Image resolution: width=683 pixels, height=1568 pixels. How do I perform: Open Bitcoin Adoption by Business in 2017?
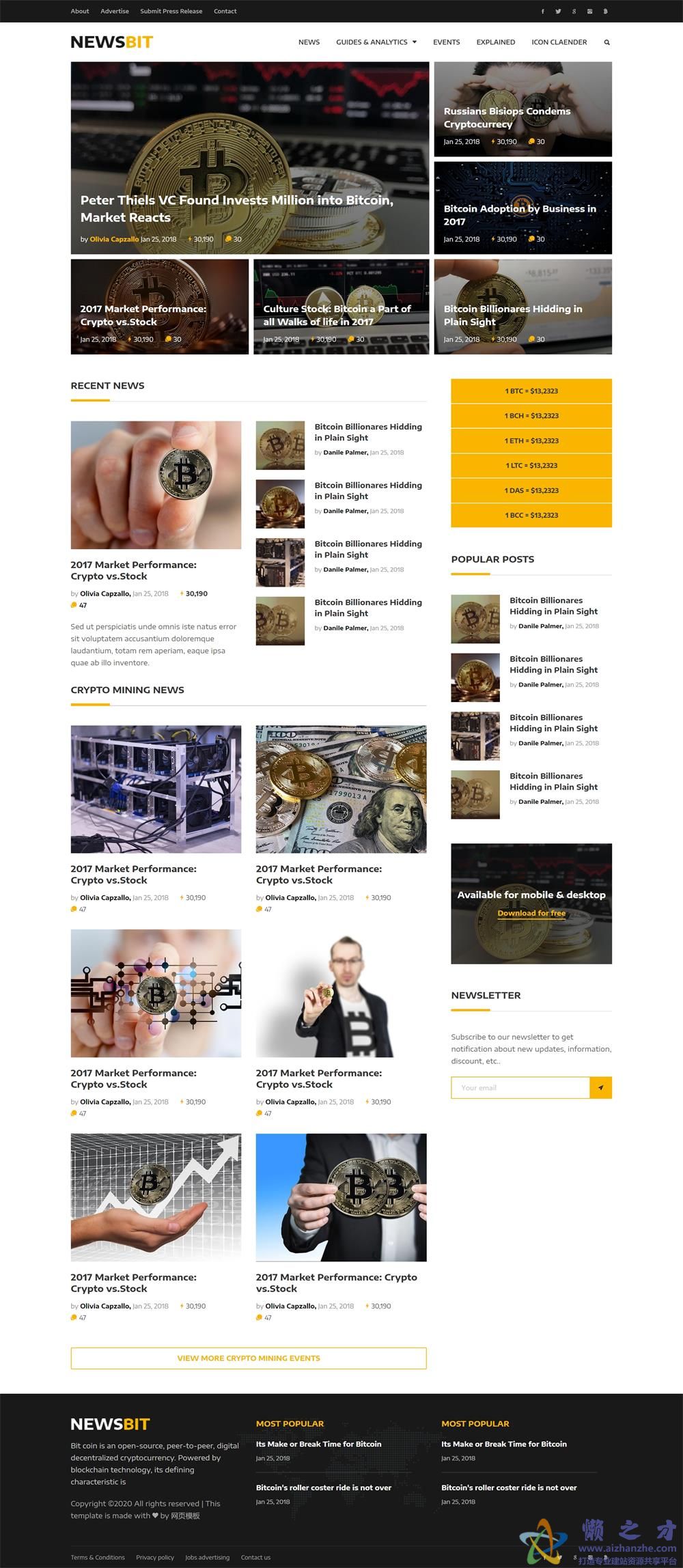pyautogui.click(x=519, y=215)
